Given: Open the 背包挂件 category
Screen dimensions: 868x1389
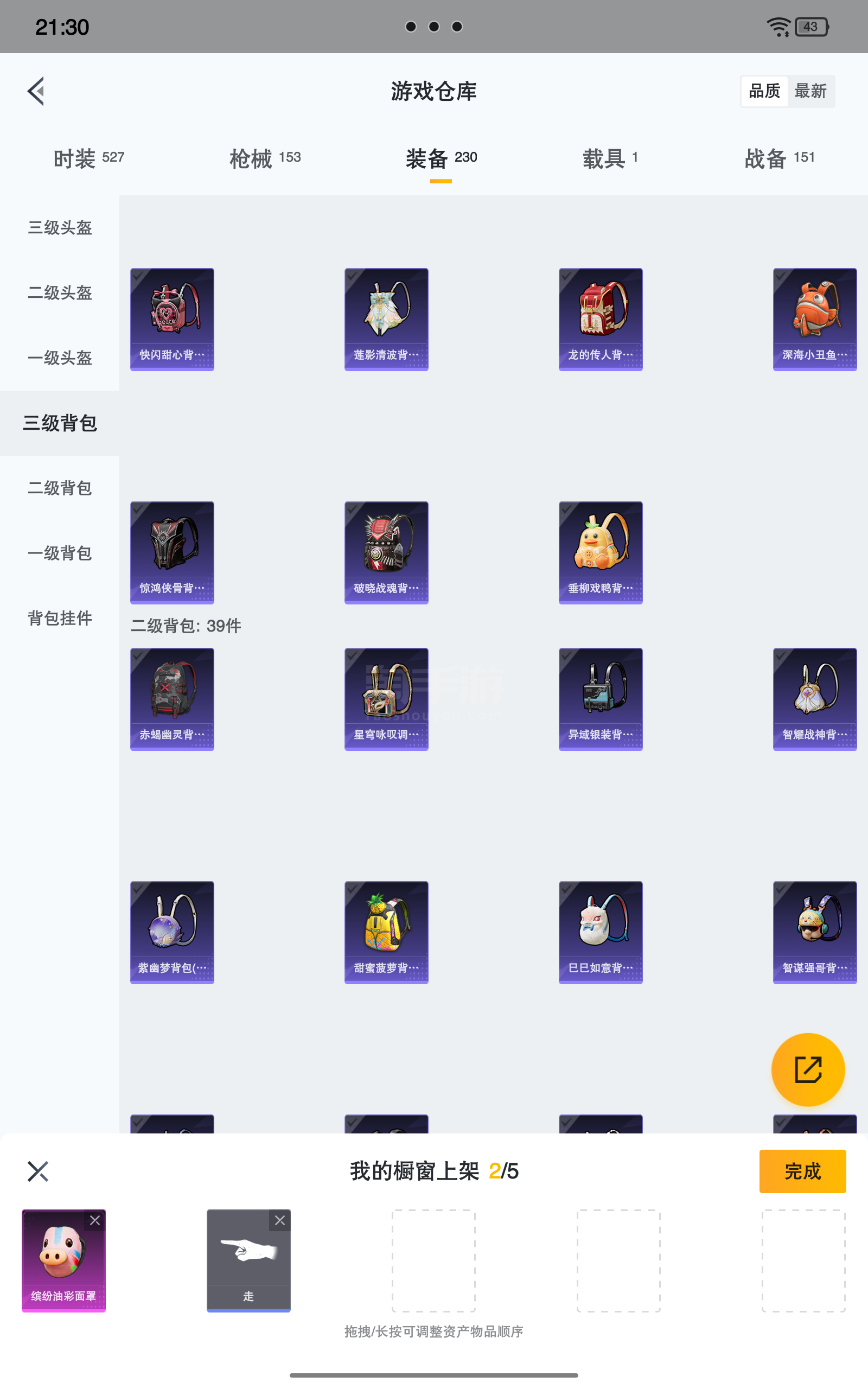Looking at the screenshot, I should point(60,618).
